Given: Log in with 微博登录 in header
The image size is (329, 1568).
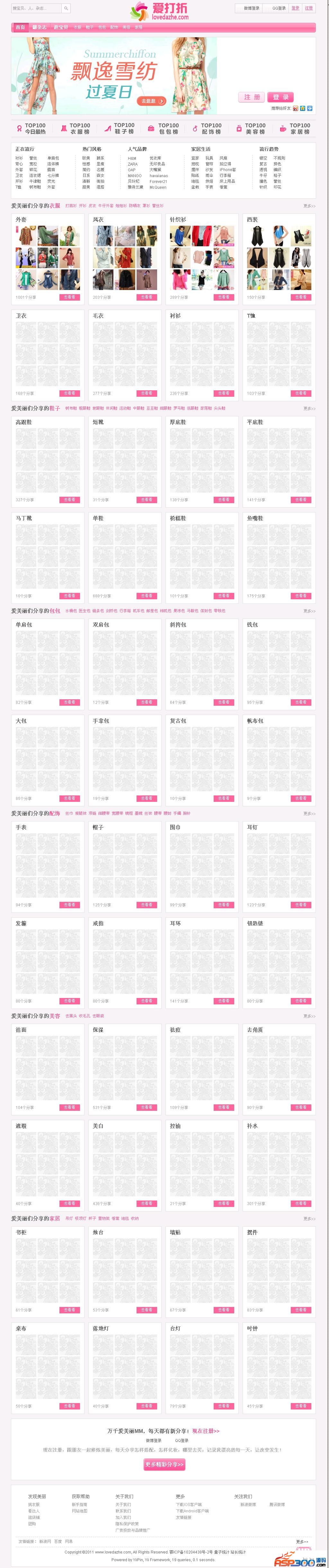Looking at the screenshot, I should (251, 9).
